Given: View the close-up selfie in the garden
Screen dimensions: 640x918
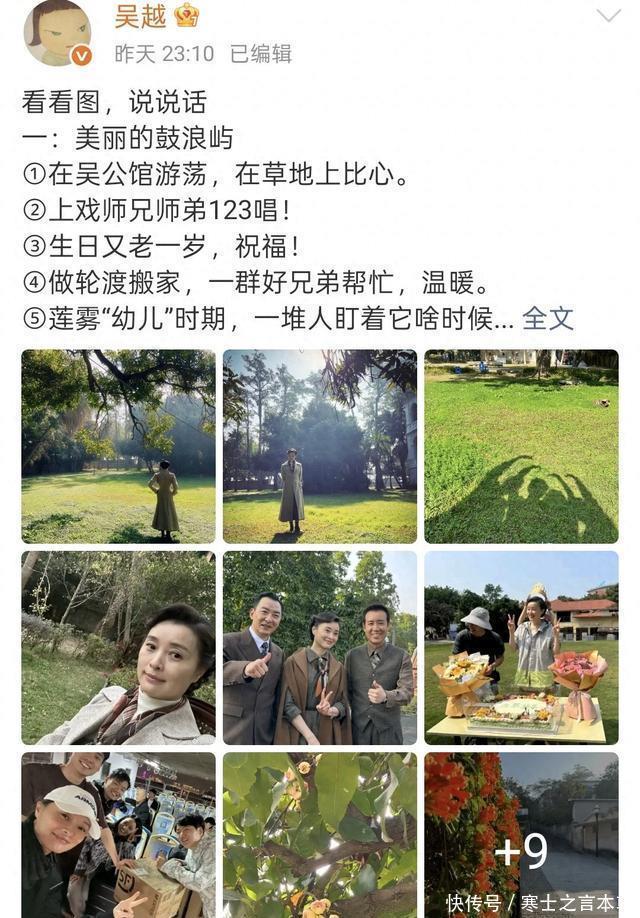Looking at the screenshot, I should 118,648.
